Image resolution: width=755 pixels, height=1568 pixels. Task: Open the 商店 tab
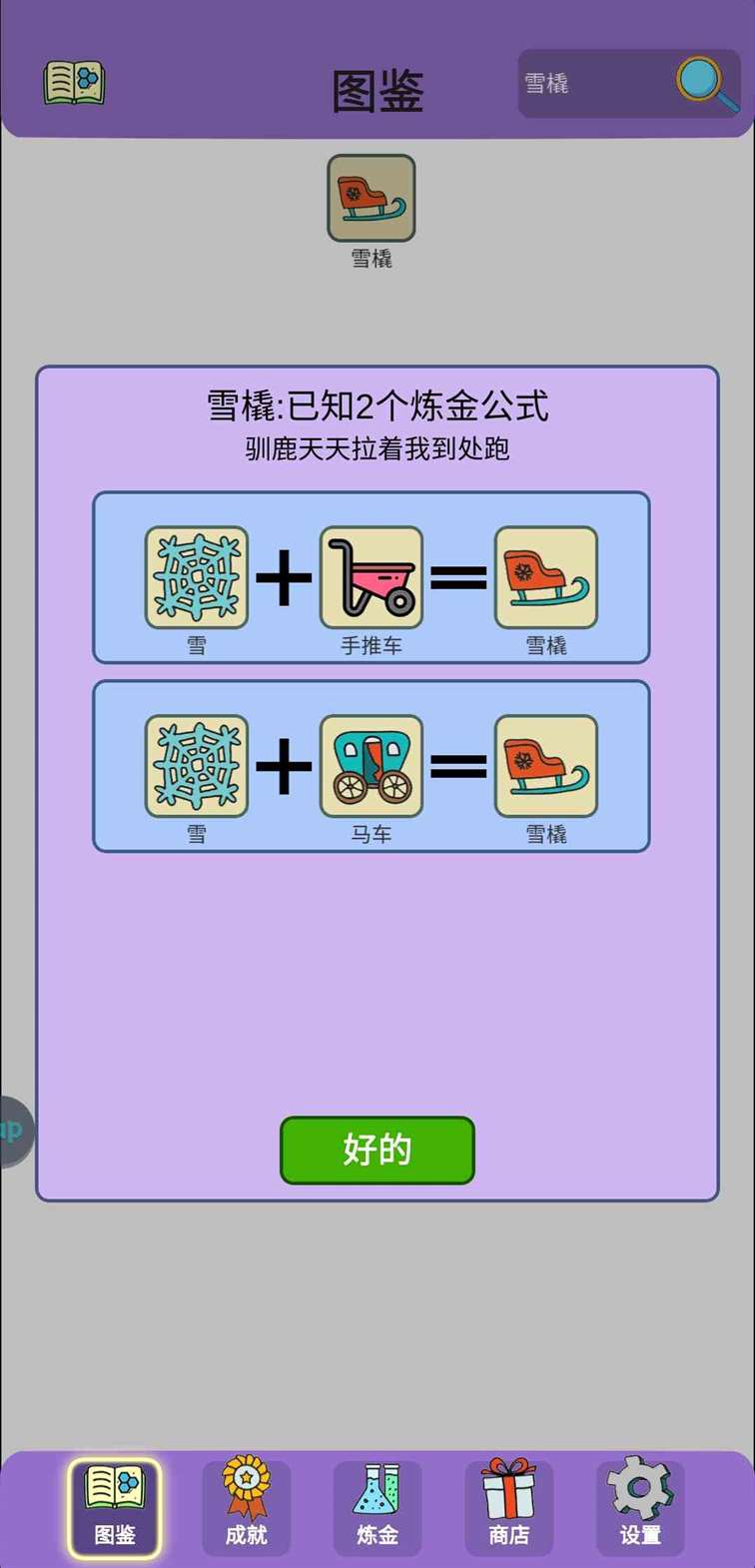point(509,1506)
